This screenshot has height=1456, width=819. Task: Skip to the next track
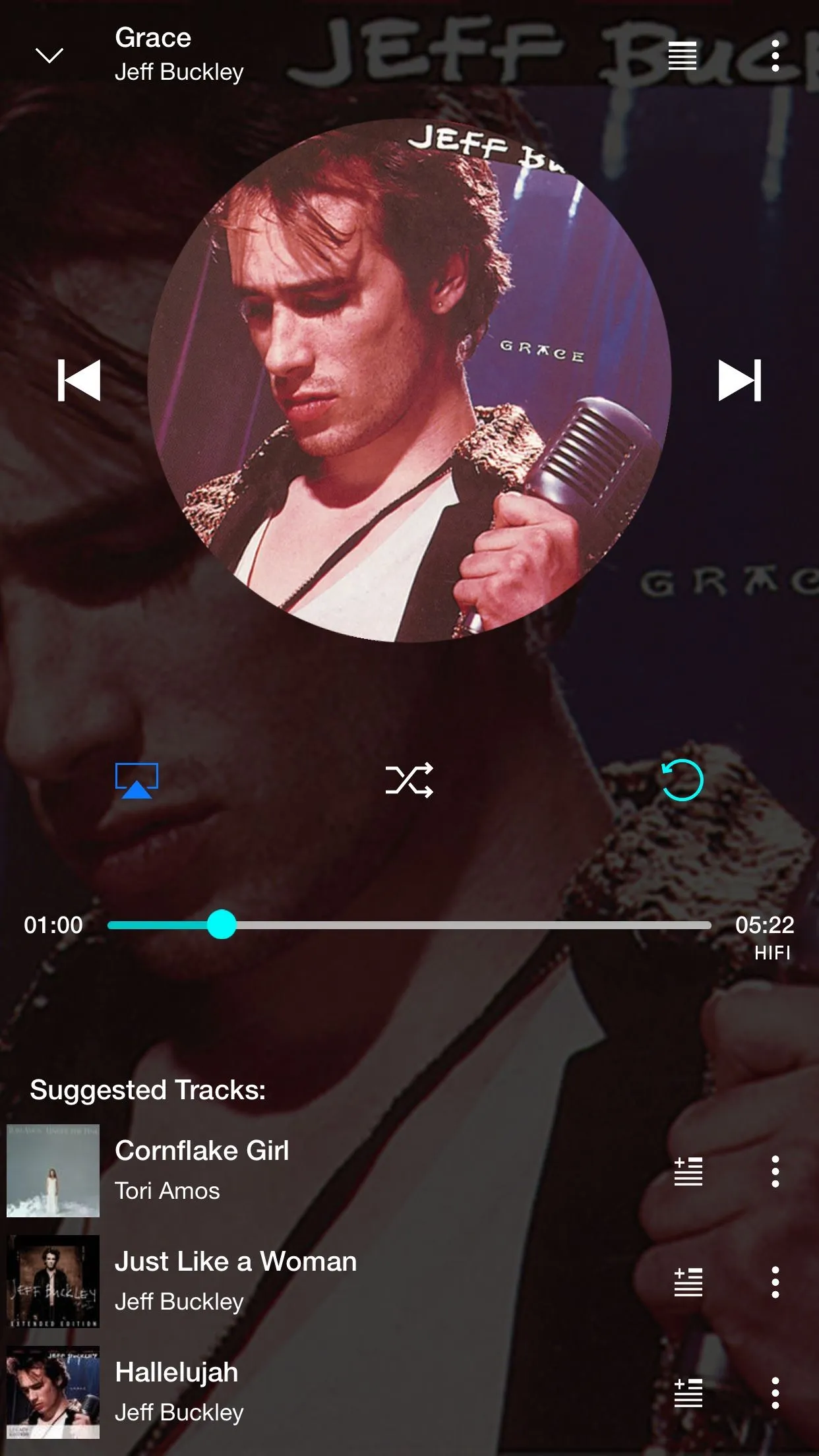coord(739,380)
